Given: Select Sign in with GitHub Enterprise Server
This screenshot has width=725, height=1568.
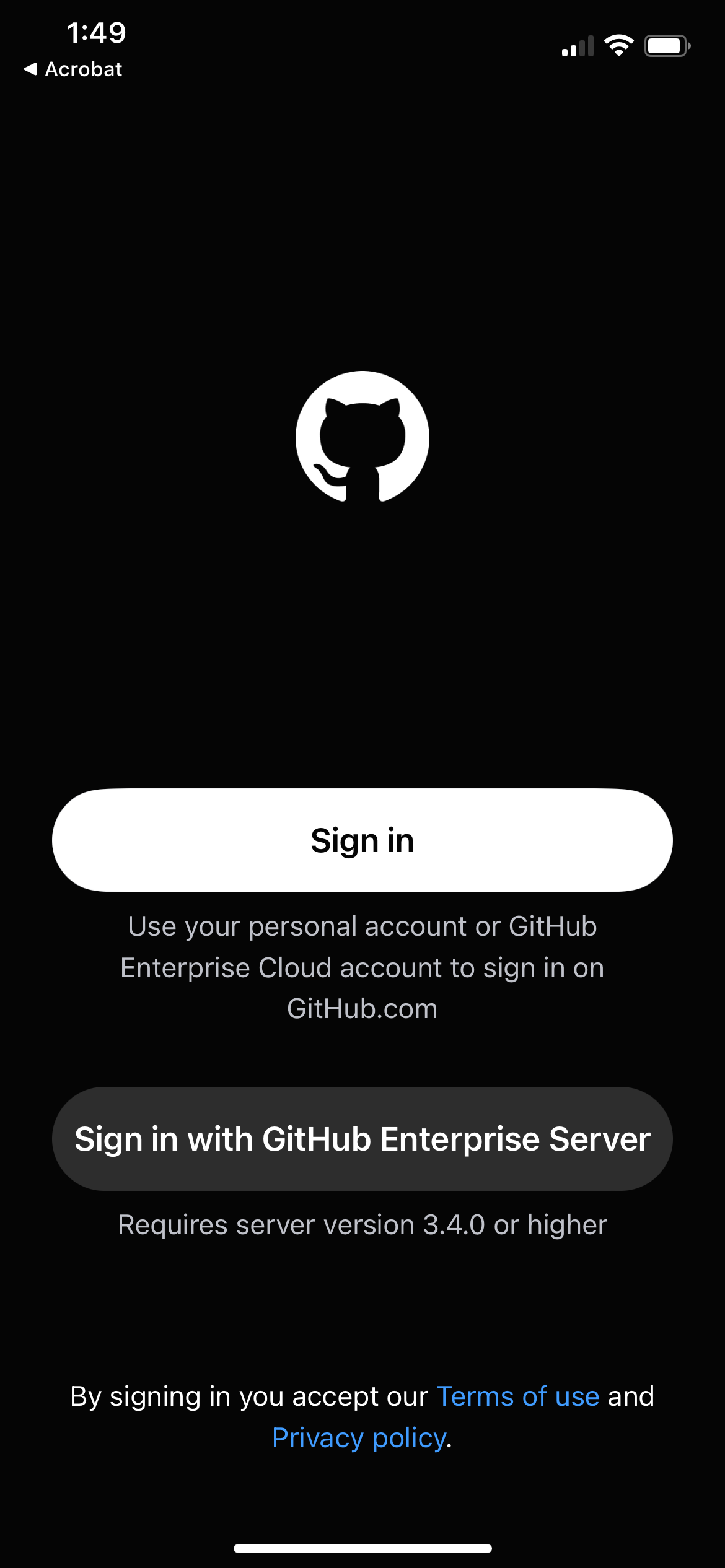Looking at the screenshot, I should point(362,1138).
